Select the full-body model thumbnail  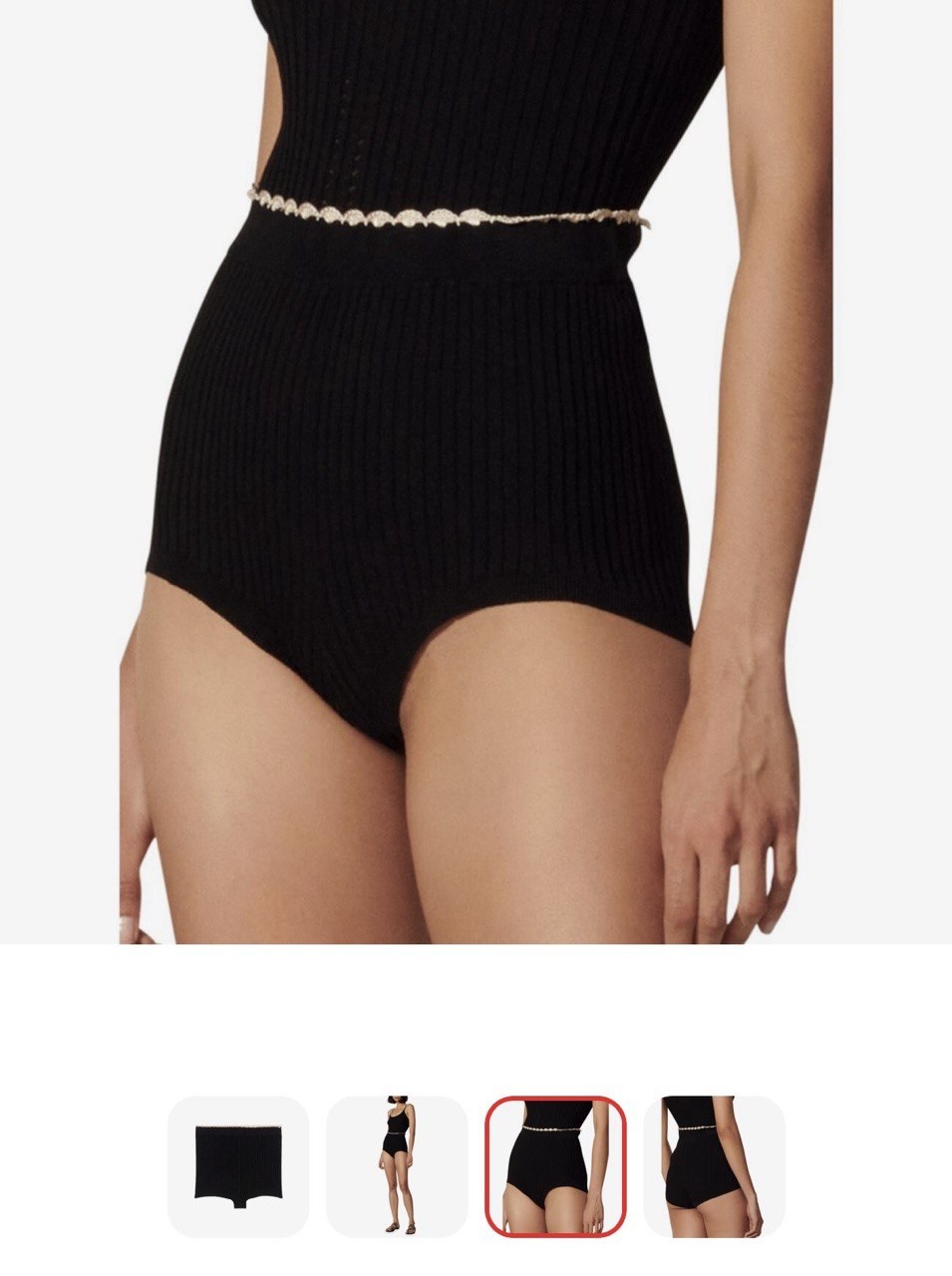coord(397,1166)
